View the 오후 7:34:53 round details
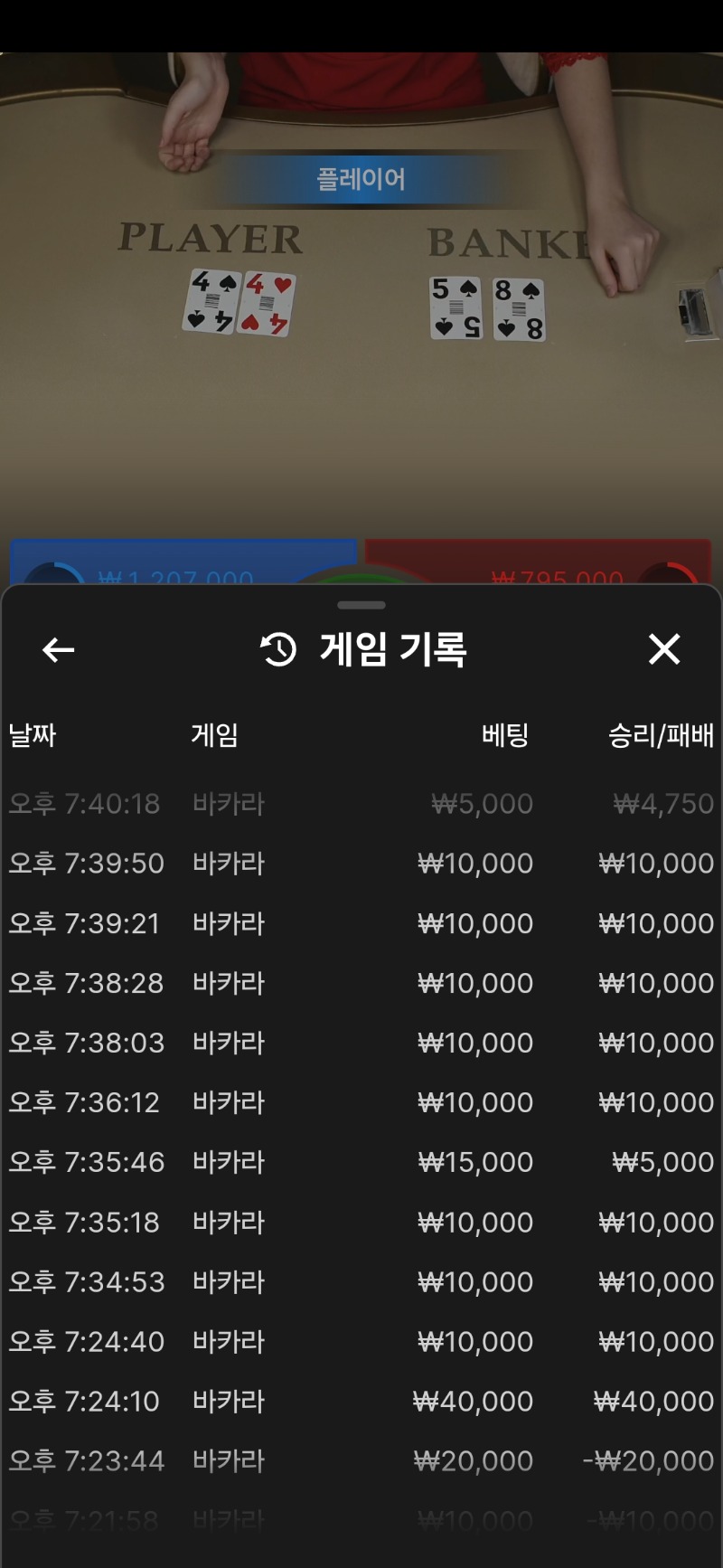 click(361, 1281)
